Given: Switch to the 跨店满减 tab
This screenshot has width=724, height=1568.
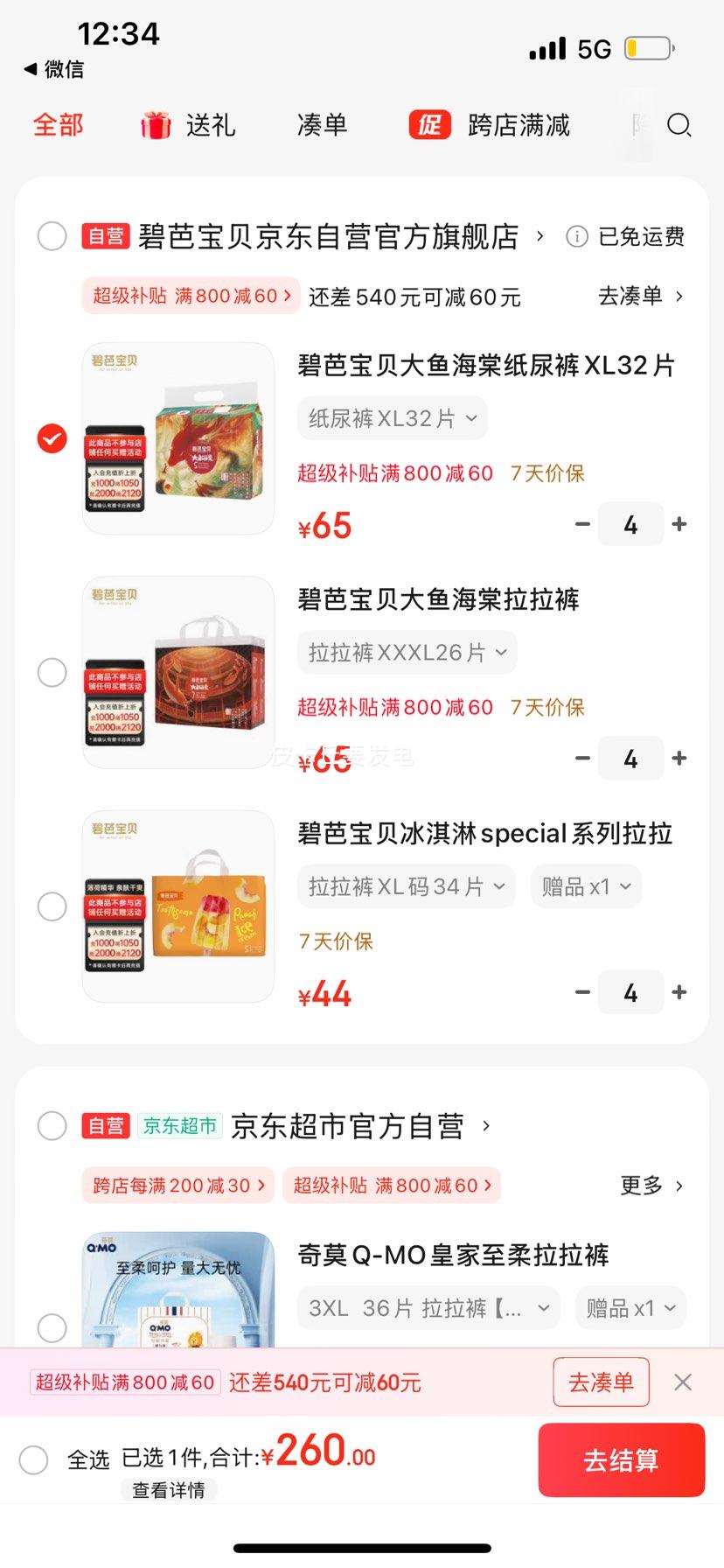Looking at the screenshot, I should tap(519, 124).
